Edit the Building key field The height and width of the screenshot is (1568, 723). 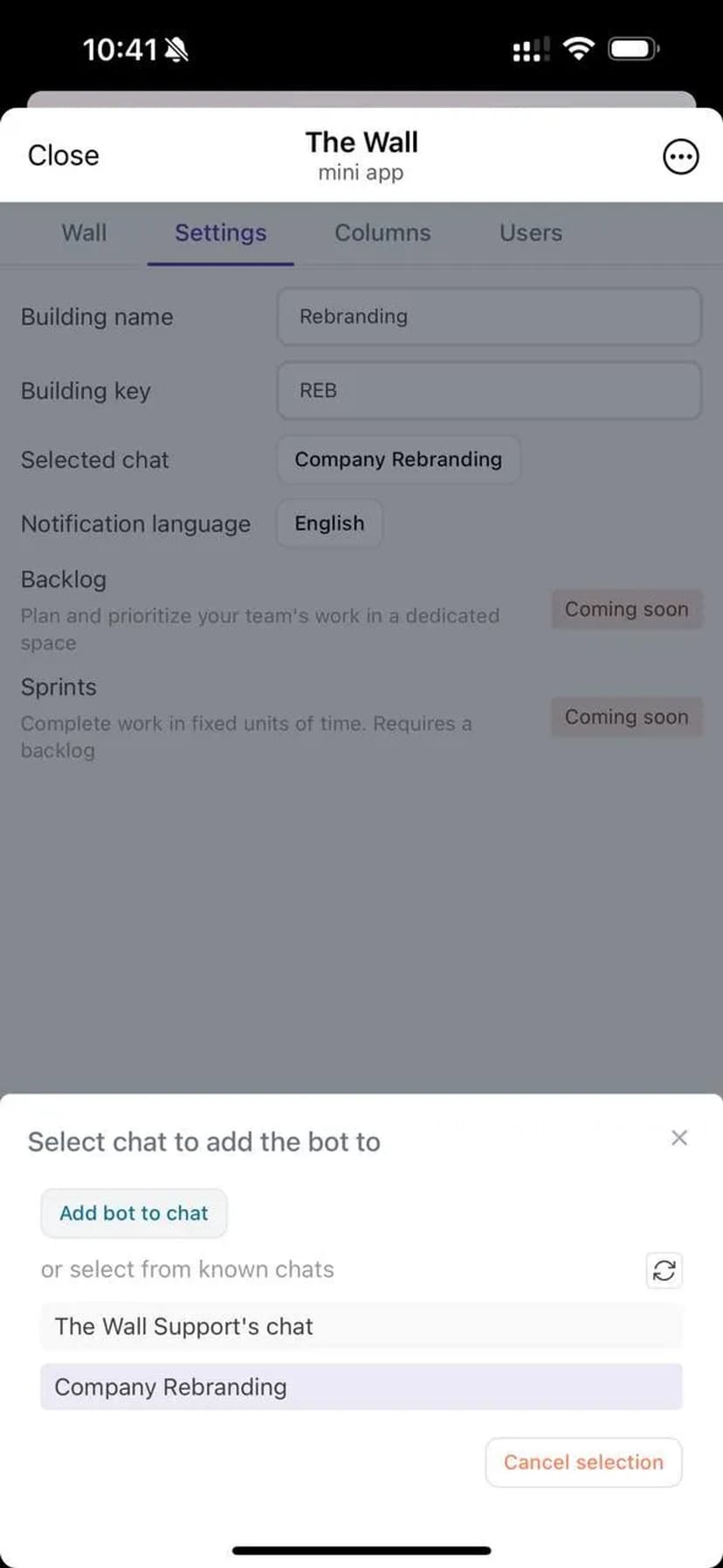coord(489,390)
